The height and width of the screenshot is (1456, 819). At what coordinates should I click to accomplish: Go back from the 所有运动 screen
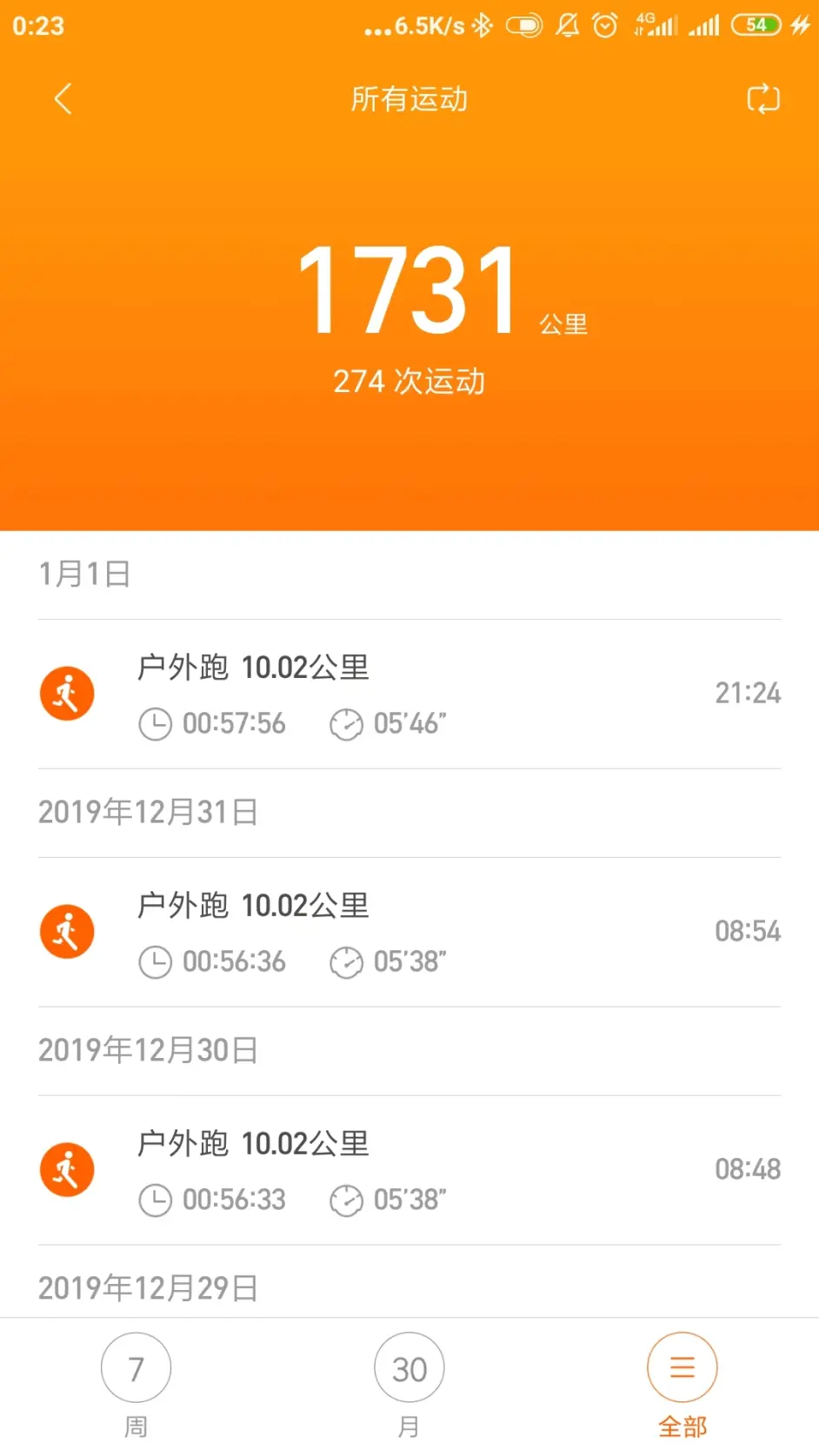63,99
